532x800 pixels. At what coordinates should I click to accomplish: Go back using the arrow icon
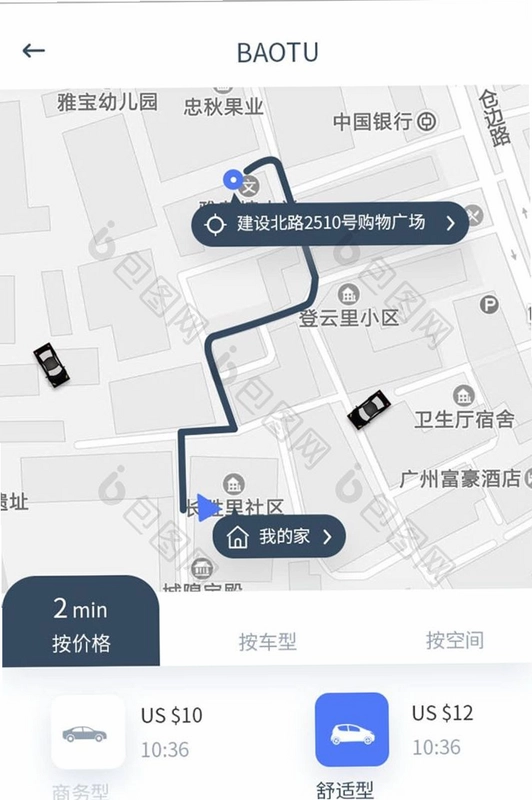(x=34, y=51)
